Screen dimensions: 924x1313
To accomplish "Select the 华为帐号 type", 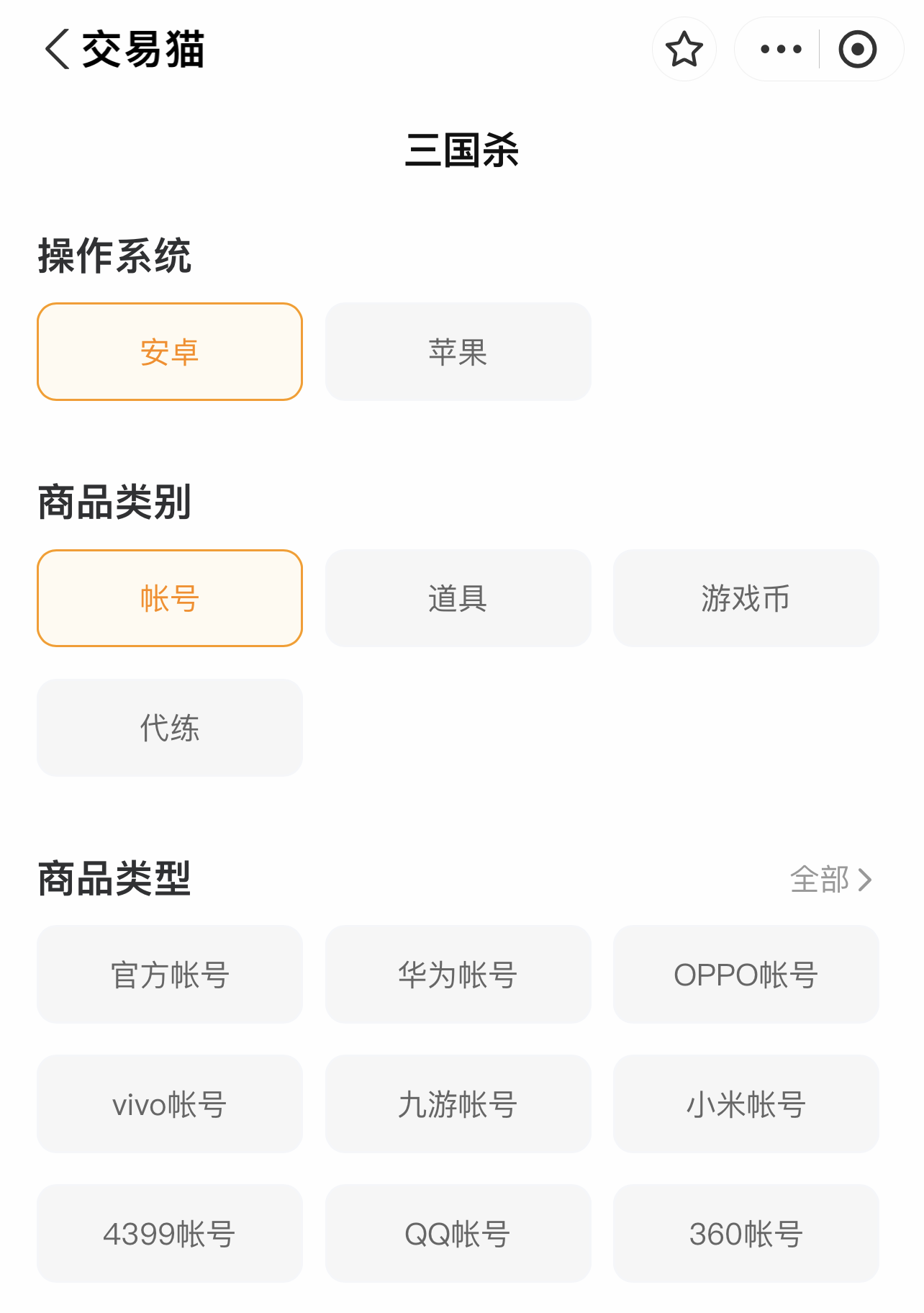I will click(458, 975).
